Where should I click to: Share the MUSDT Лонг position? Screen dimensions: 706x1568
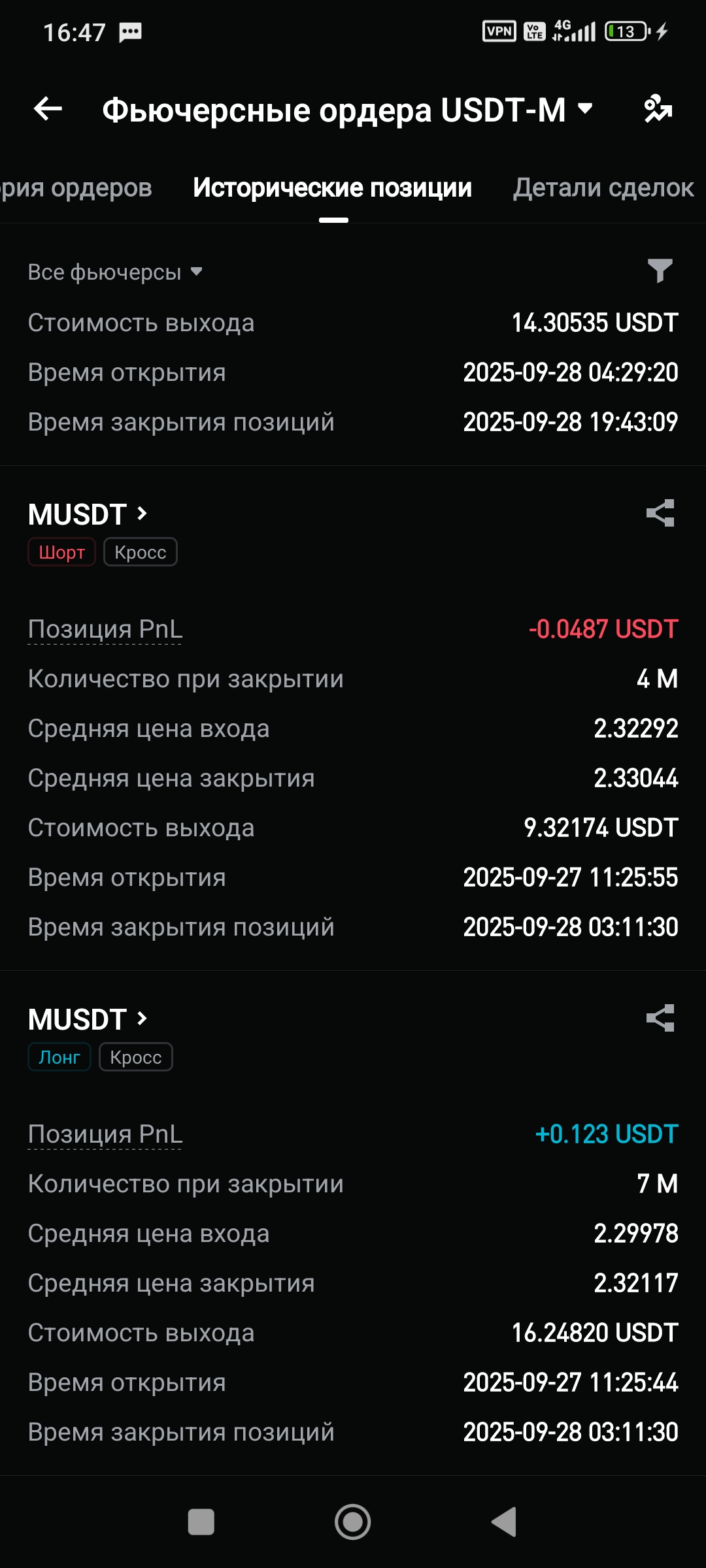click(660, 1019)
